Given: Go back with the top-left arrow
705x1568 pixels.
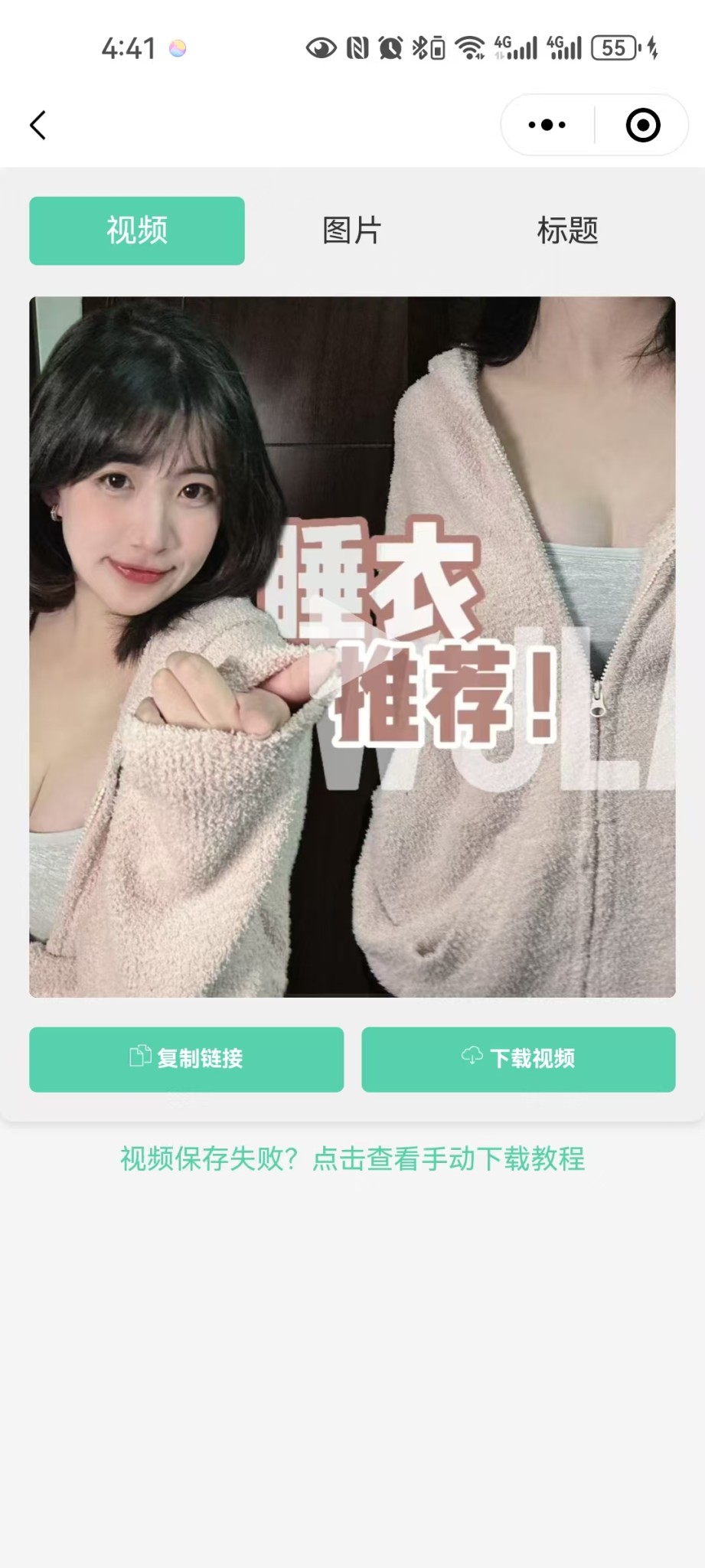Looking at the screenshot, I should [x=38, y=125].
